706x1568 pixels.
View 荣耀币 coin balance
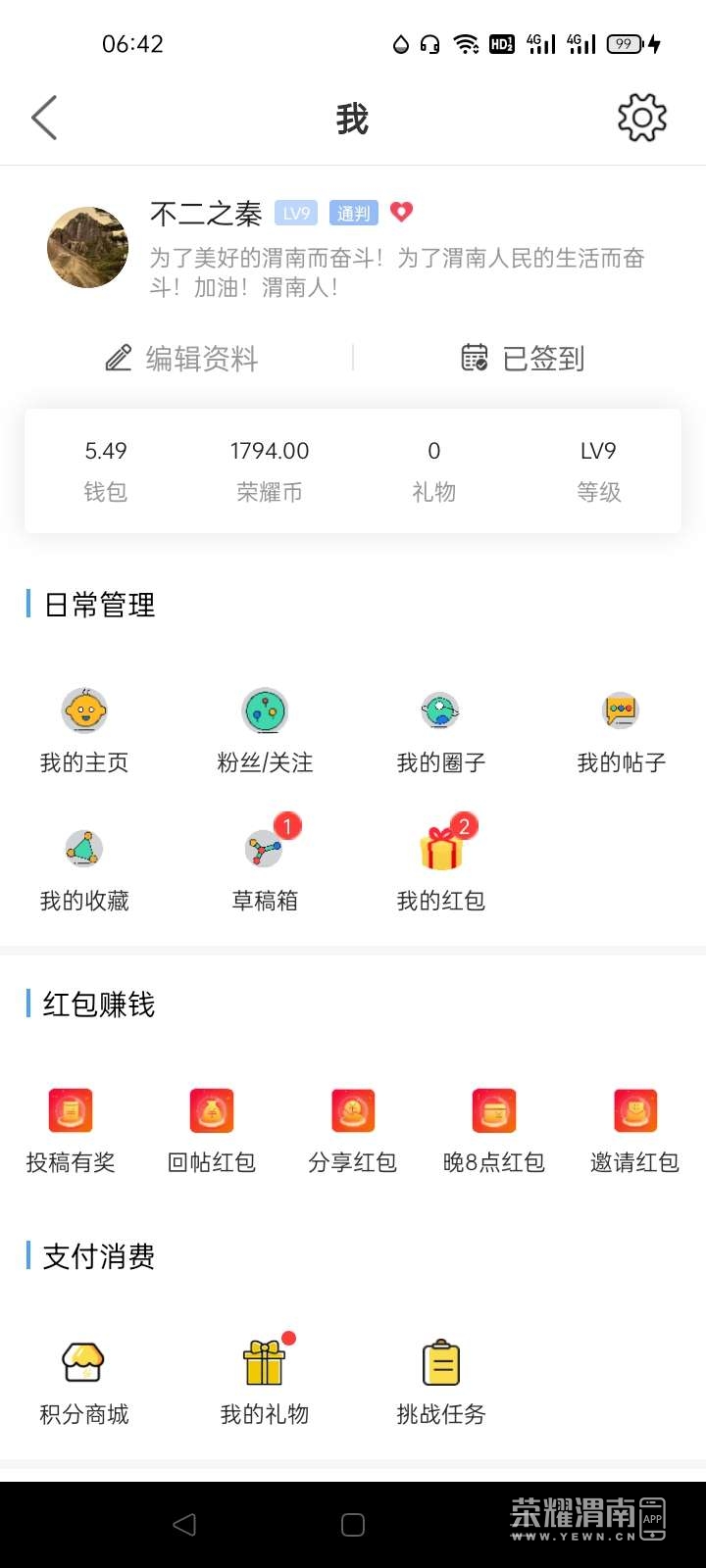[270, 470]
